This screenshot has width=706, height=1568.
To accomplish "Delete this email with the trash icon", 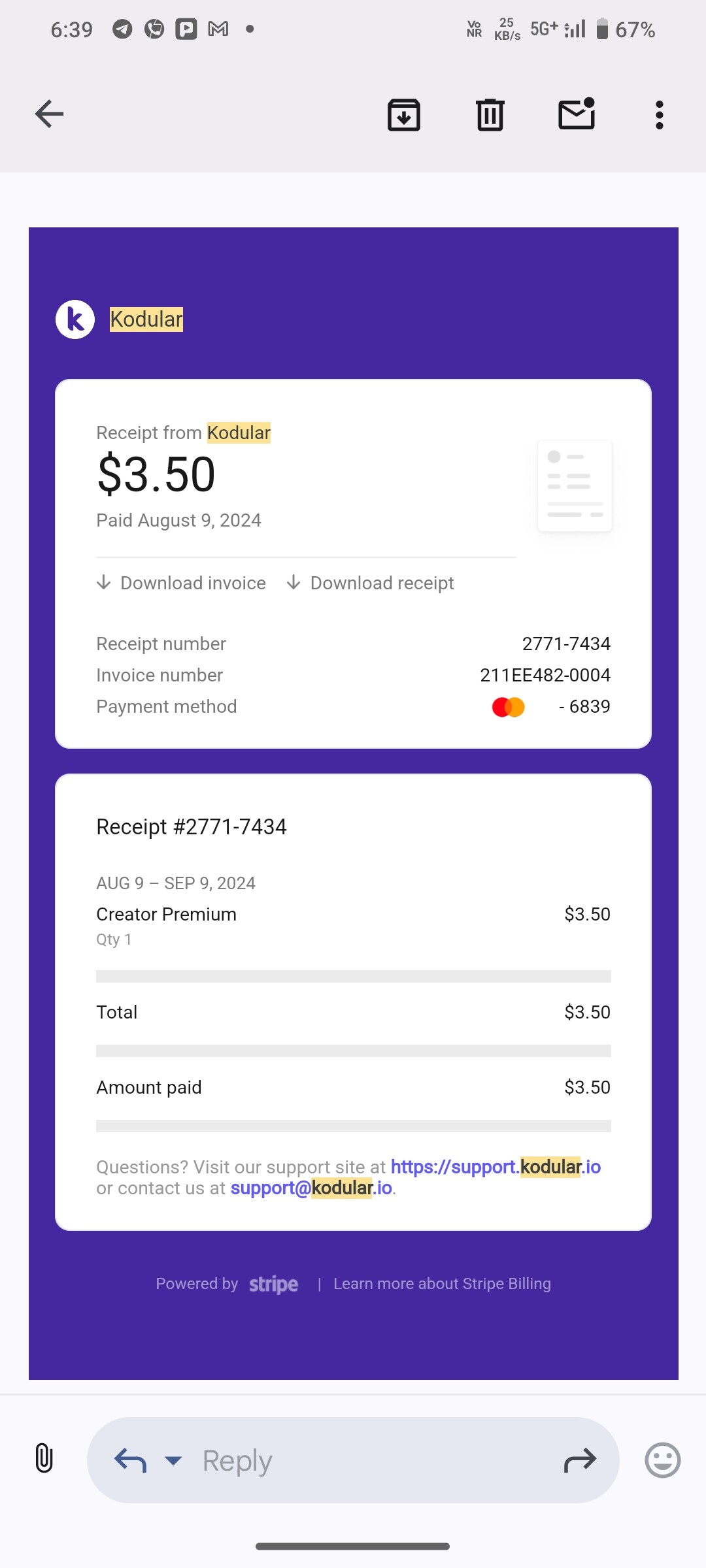I will click(490, 115).
